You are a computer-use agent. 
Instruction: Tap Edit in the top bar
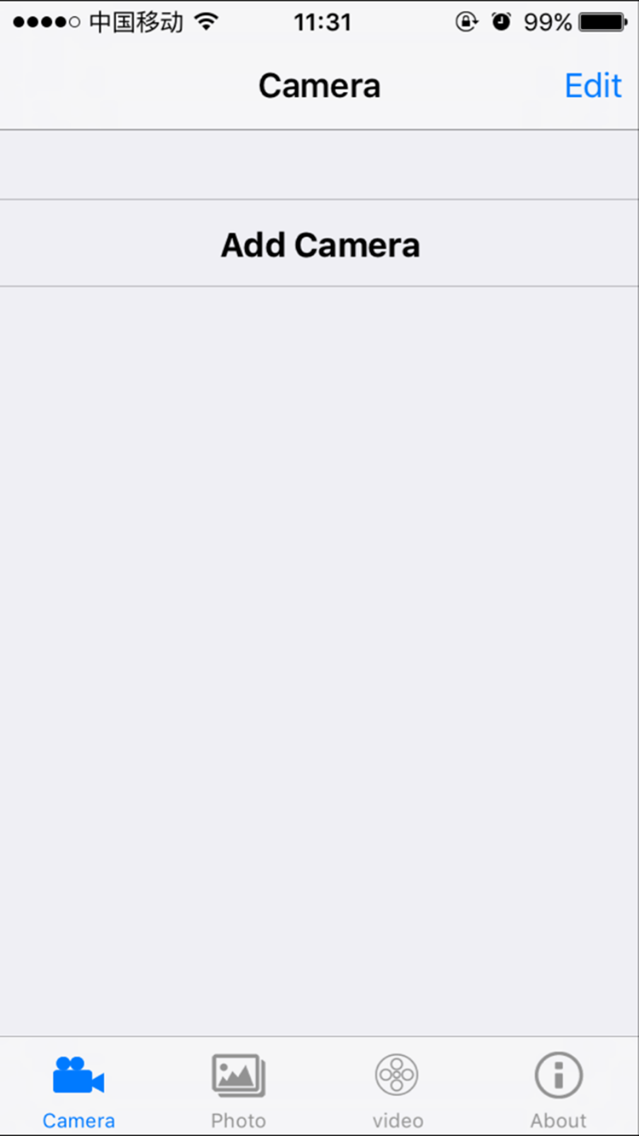click(592, 86)
